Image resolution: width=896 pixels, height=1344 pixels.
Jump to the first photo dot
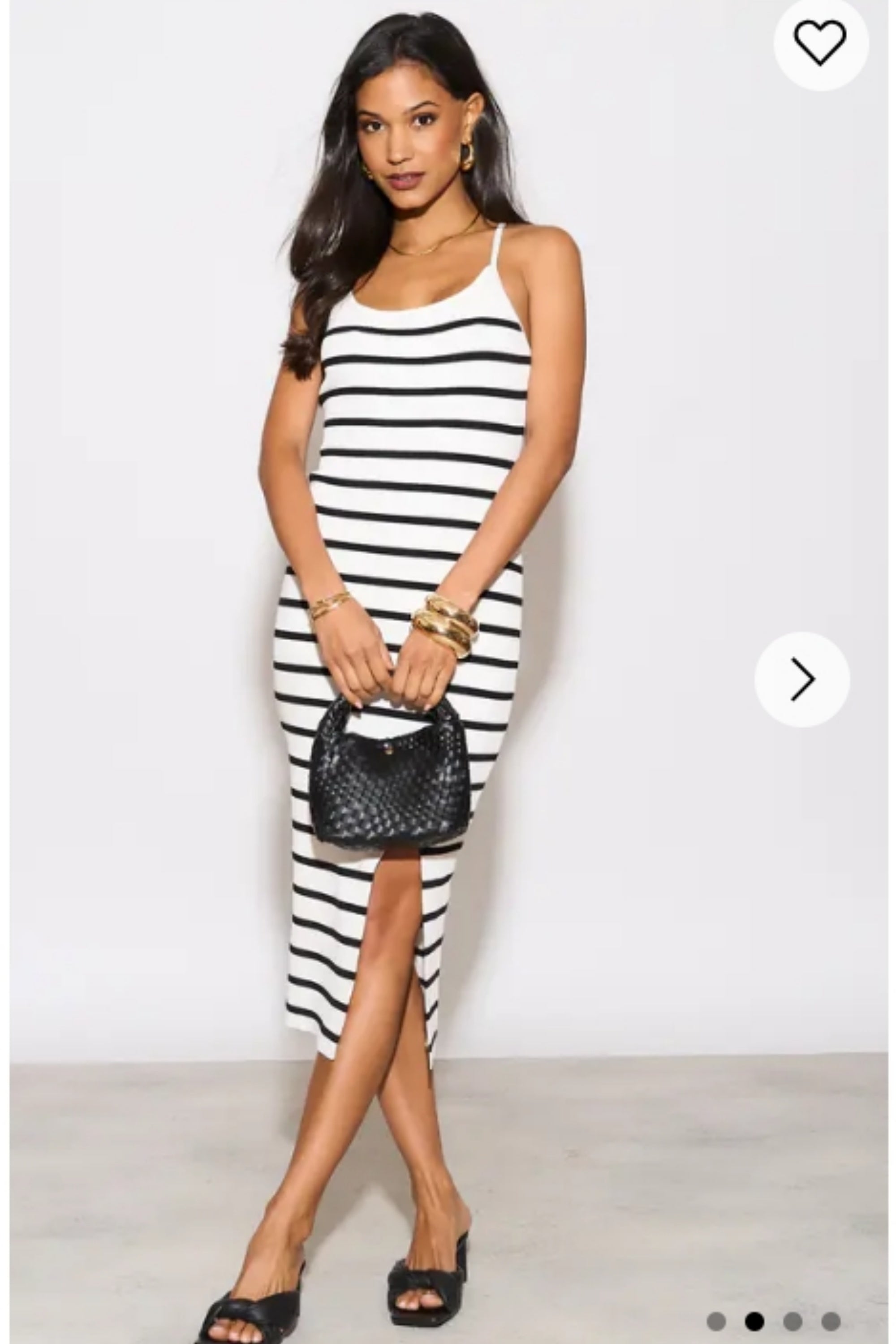point(716,1317)
